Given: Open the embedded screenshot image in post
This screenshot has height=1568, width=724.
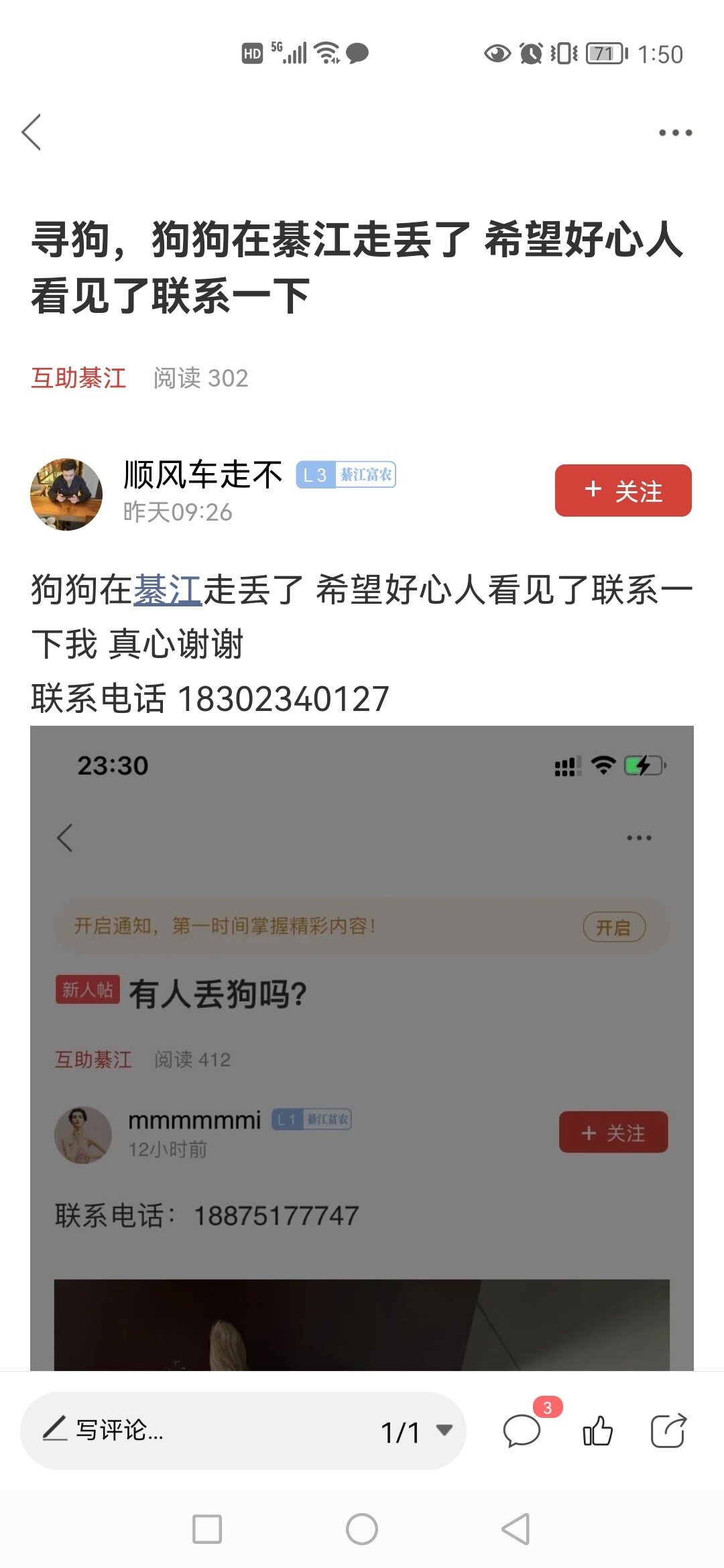Looking at the screenshot, I should pyautogui.click(x=362, y=1045).
